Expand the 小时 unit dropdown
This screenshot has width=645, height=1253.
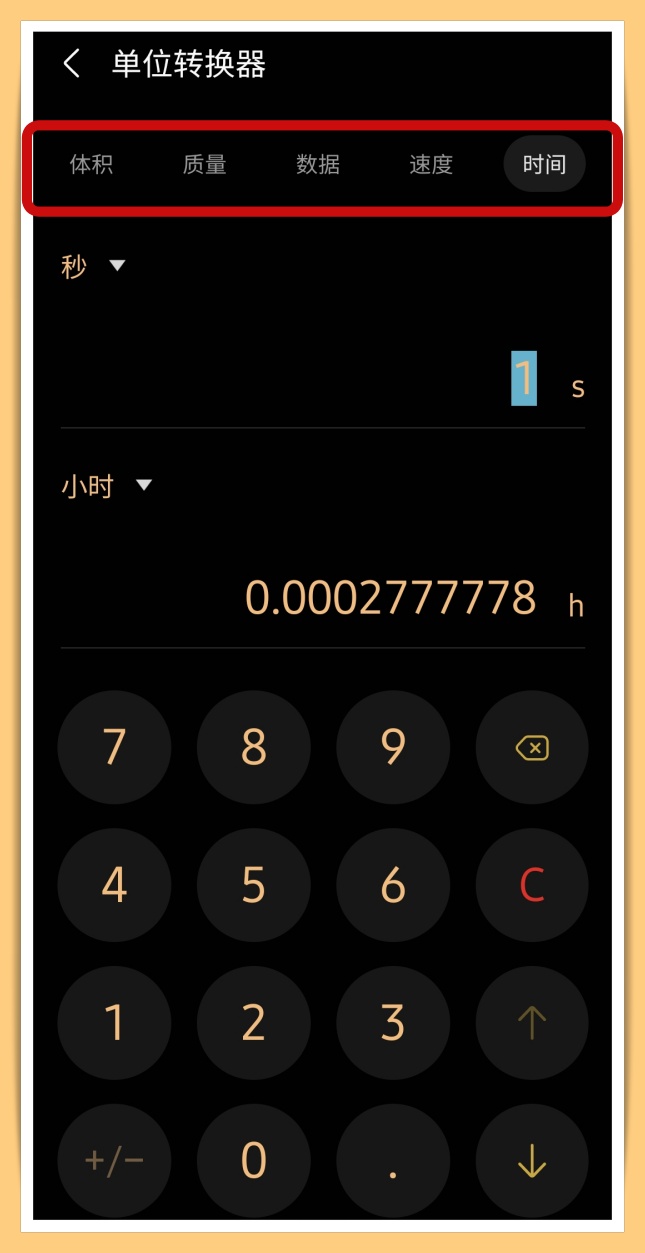pyautogui.click(x=106, y=486)
